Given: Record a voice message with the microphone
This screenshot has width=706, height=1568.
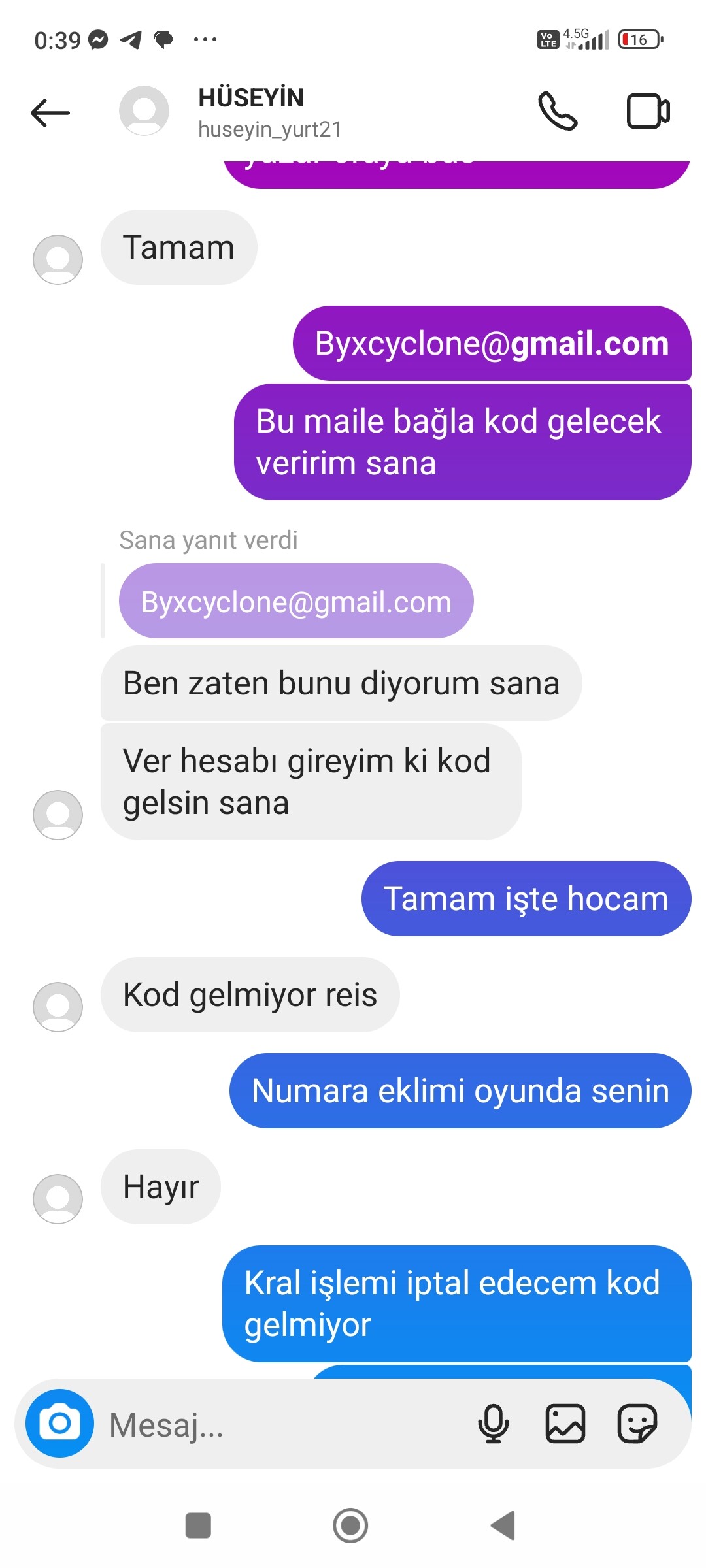Looking at the screenshot, I should 494,1423.
